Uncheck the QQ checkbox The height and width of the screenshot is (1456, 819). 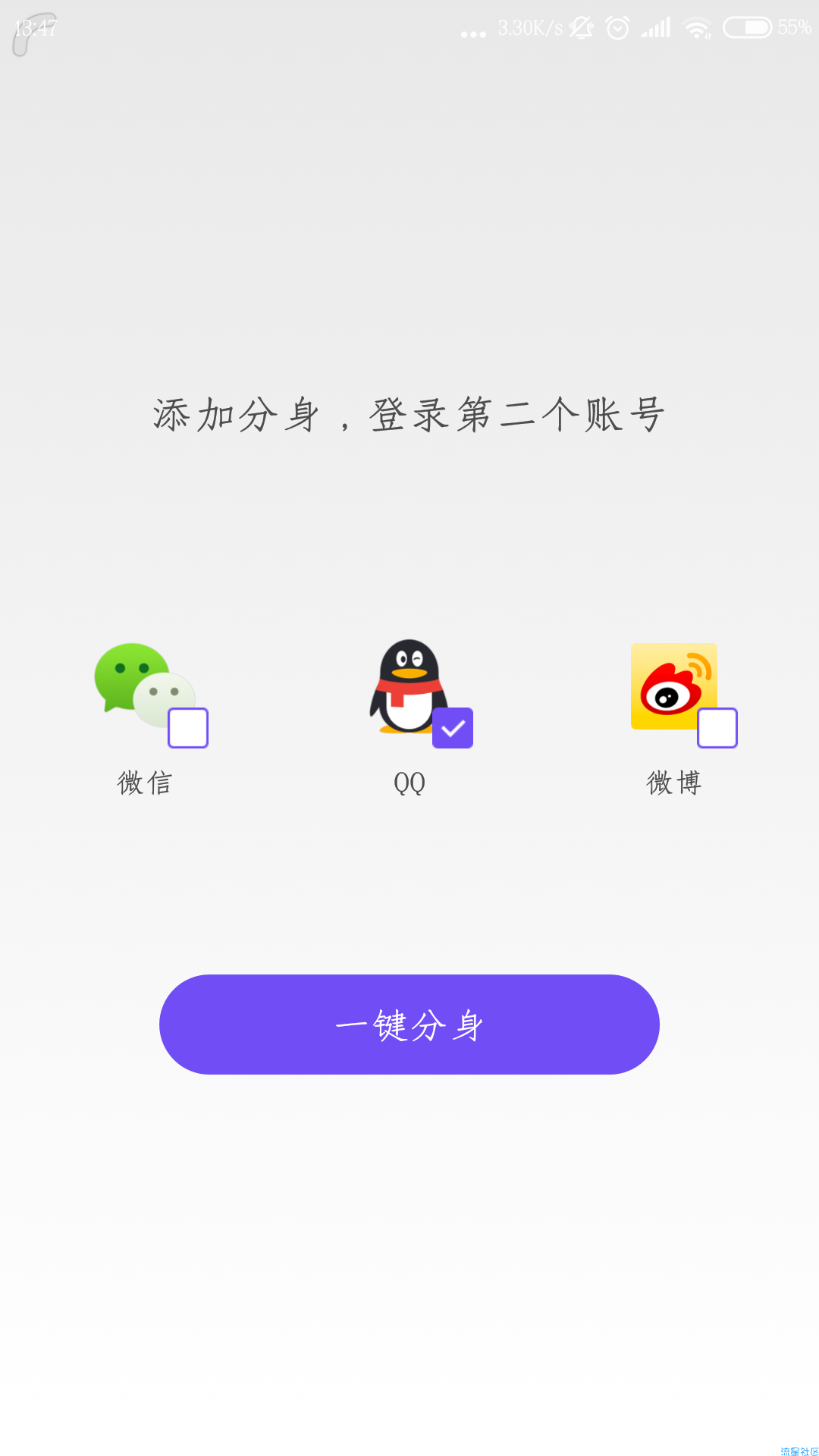tap(453, 728)
